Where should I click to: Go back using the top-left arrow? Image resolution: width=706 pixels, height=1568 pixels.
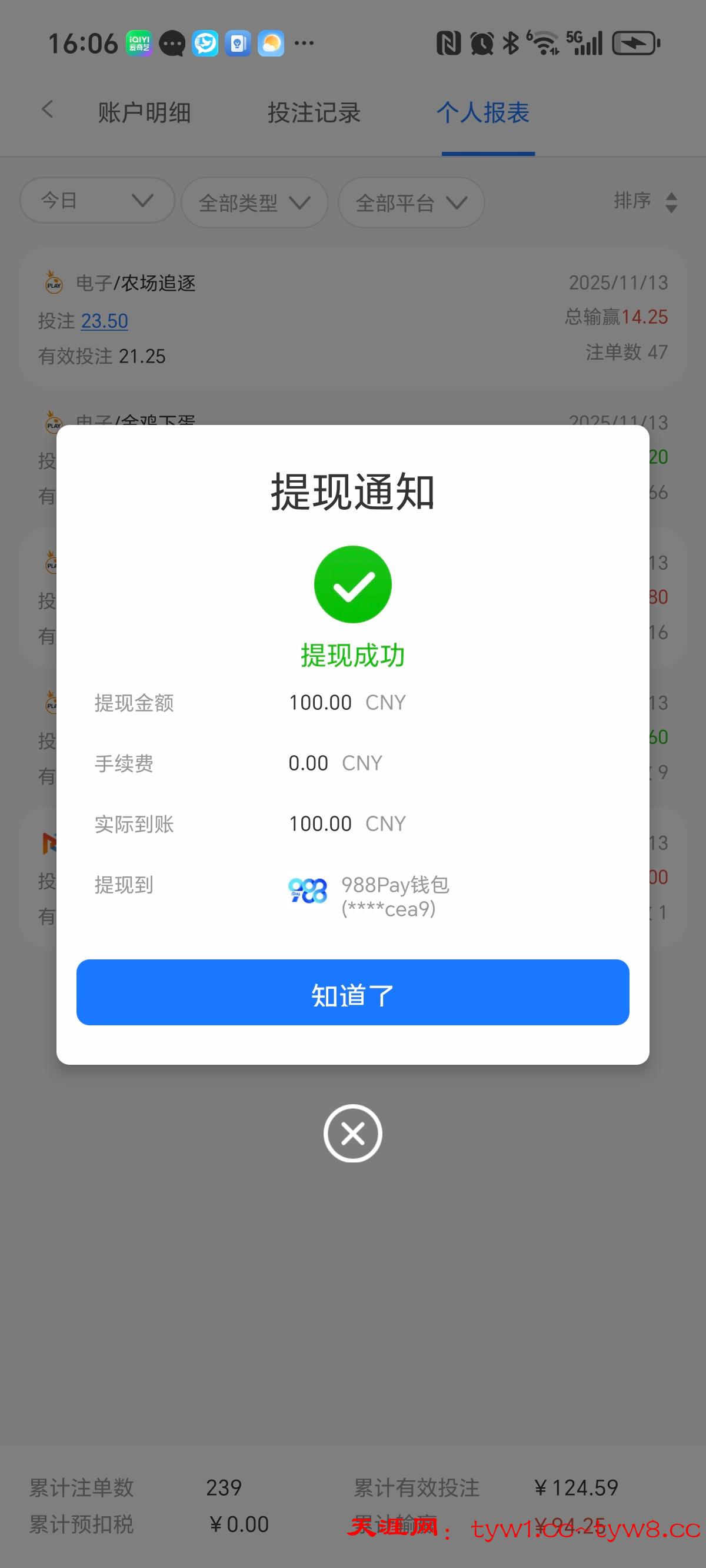click(48, 110)
